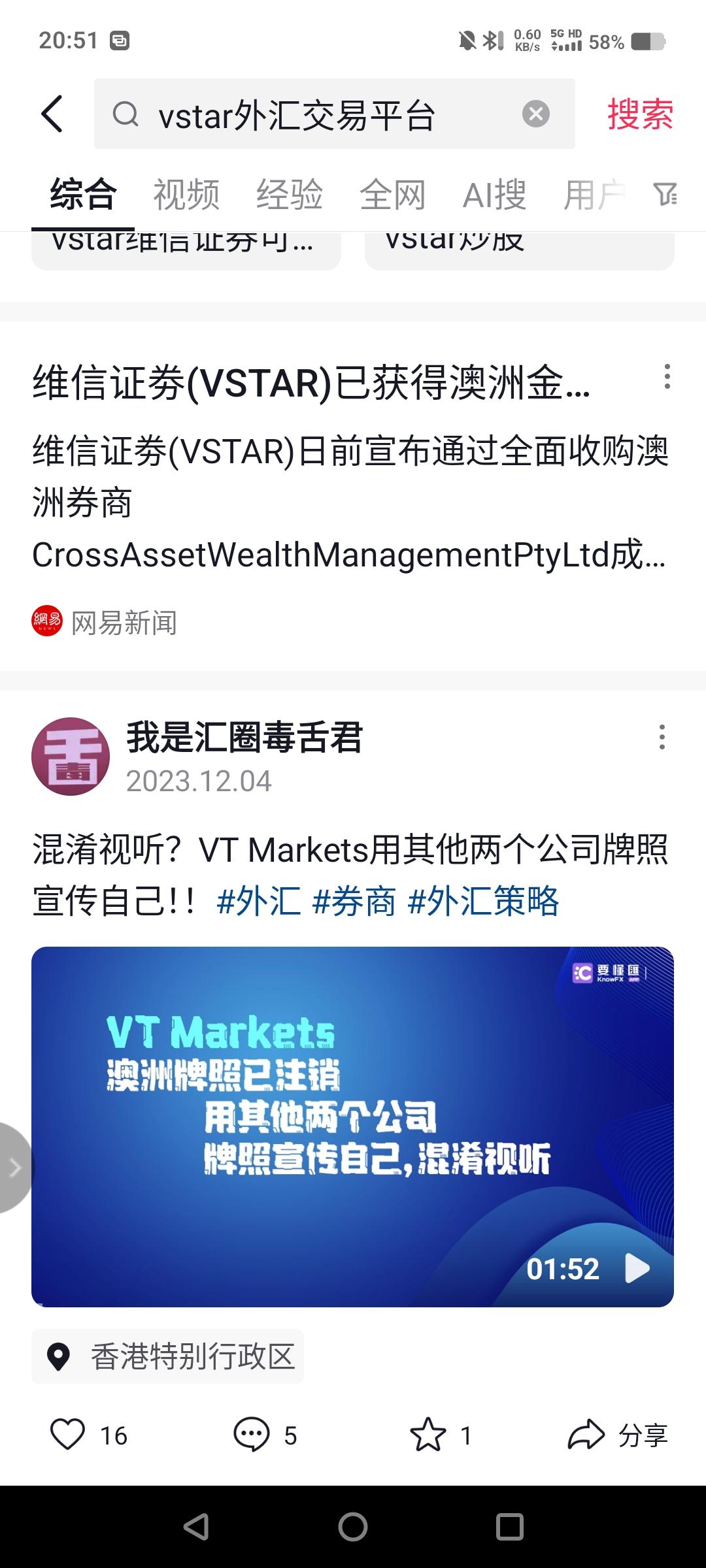
Task: Select the AI搜 search mode
Action: pos(494,194)
